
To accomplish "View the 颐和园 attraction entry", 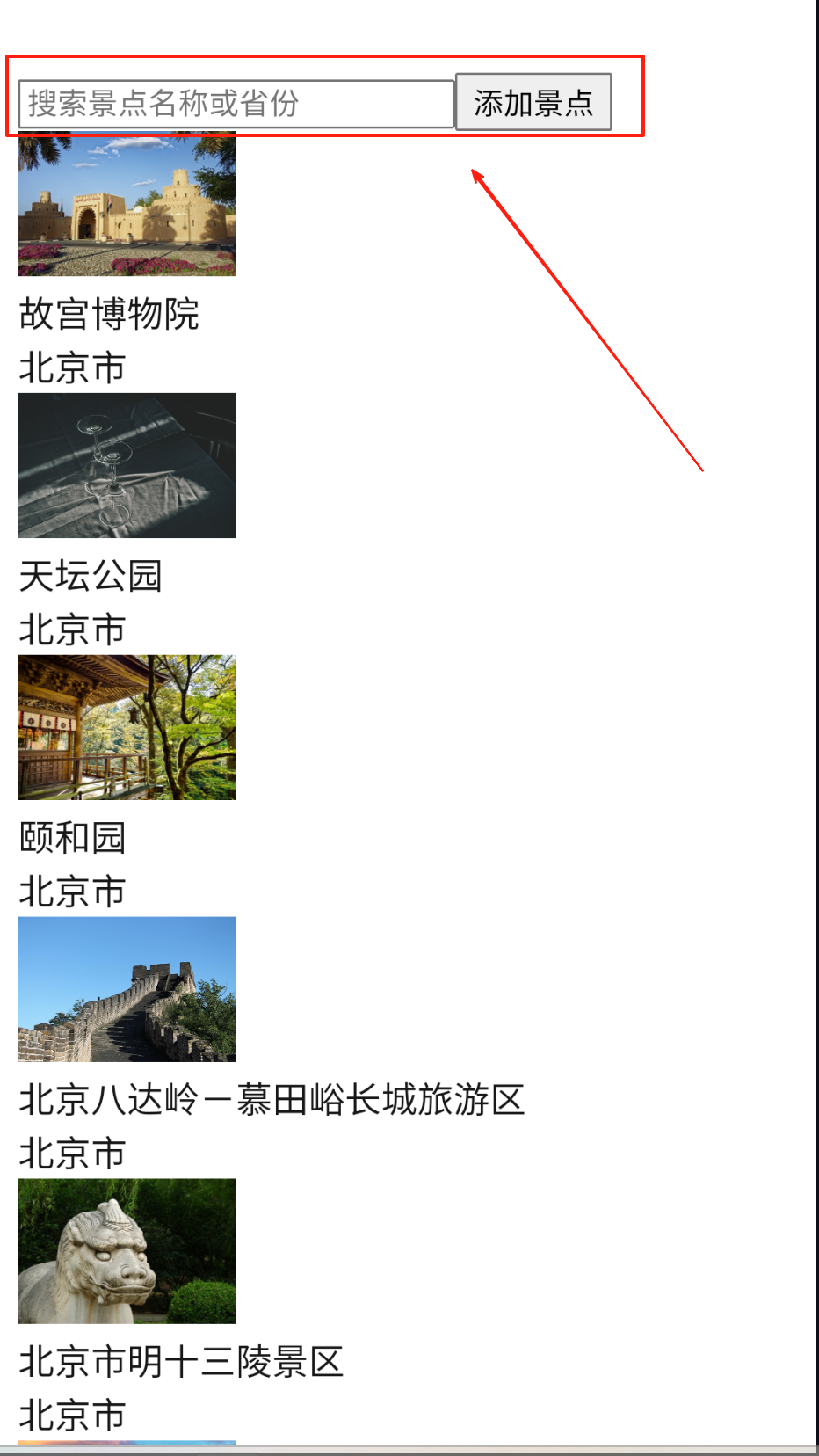I will tap(72, 838).
